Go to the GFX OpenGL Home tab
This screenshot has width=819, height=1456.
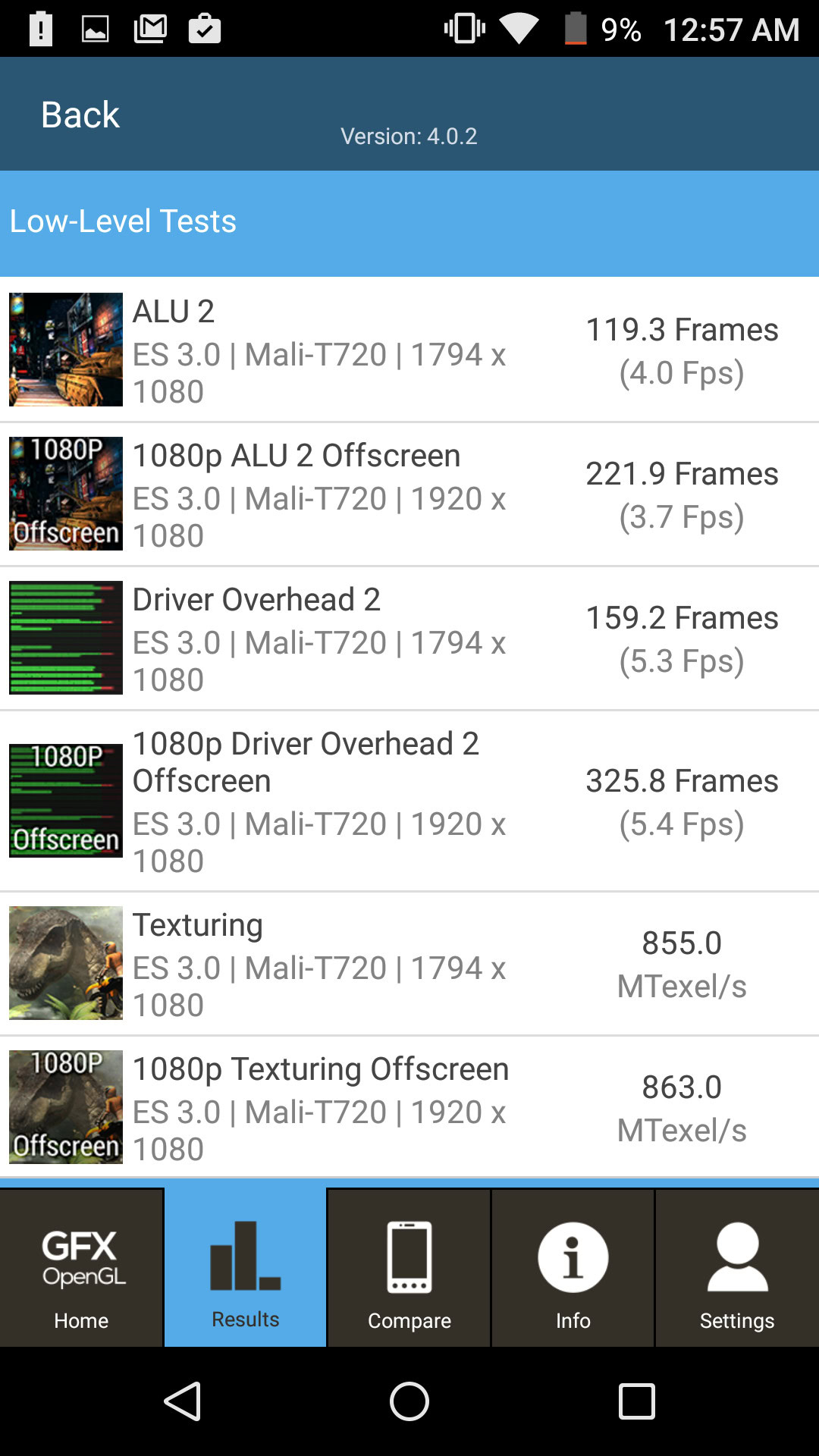81,1267
